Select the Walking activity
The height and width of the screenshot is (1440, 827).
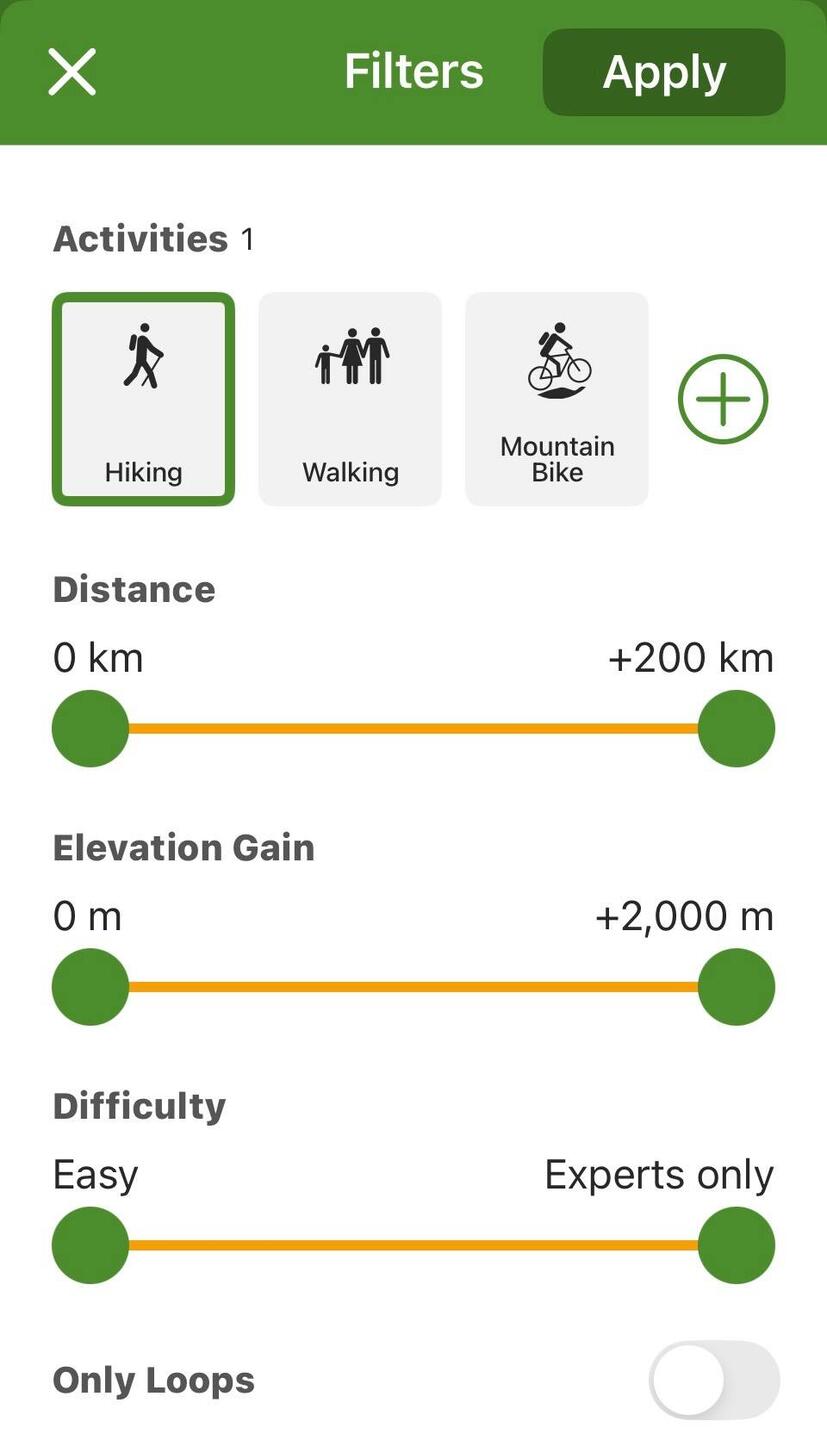[350, 398]
